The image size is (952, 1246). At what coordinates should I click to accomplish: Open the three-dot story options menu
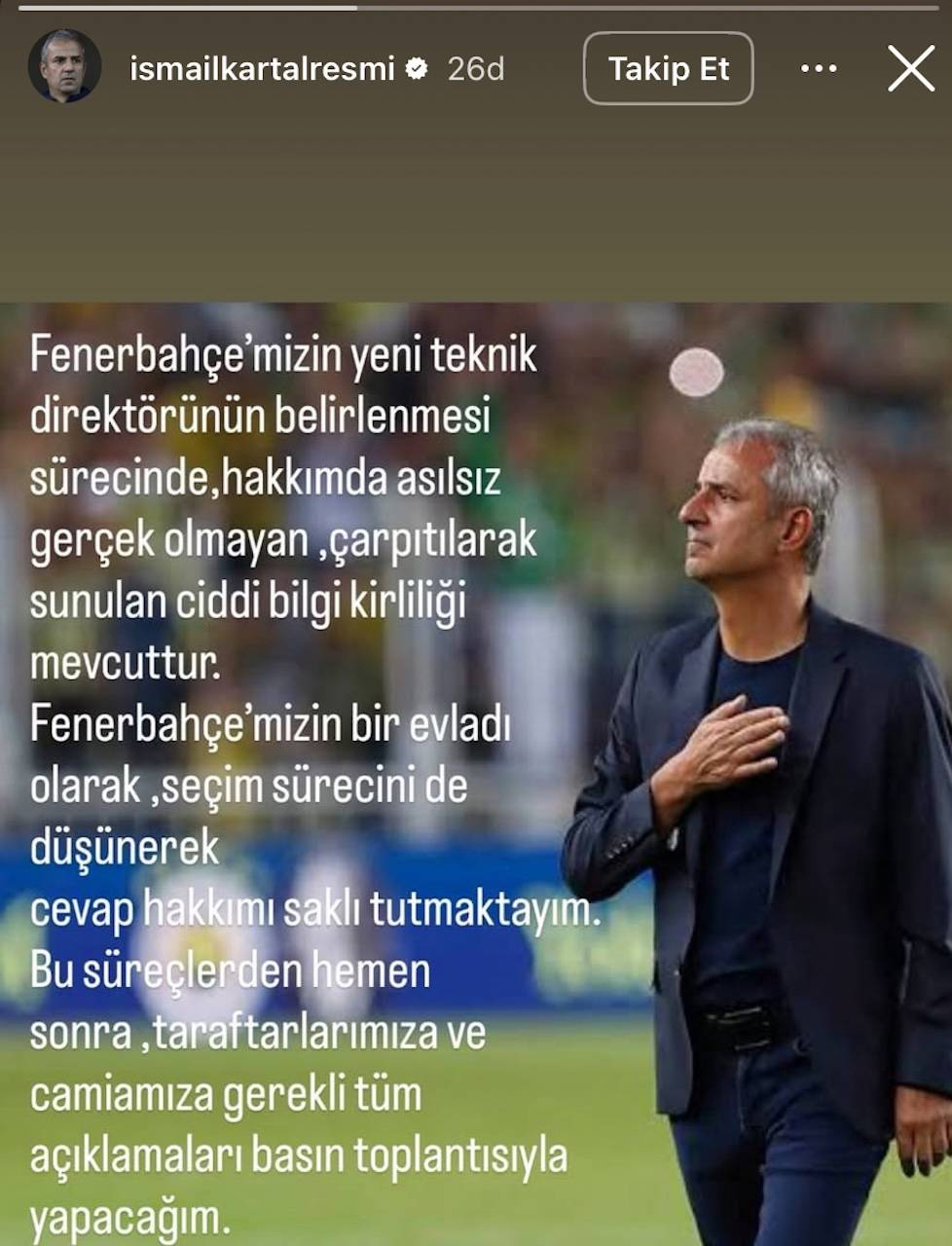pyautogui.click(x=818, y=68)
